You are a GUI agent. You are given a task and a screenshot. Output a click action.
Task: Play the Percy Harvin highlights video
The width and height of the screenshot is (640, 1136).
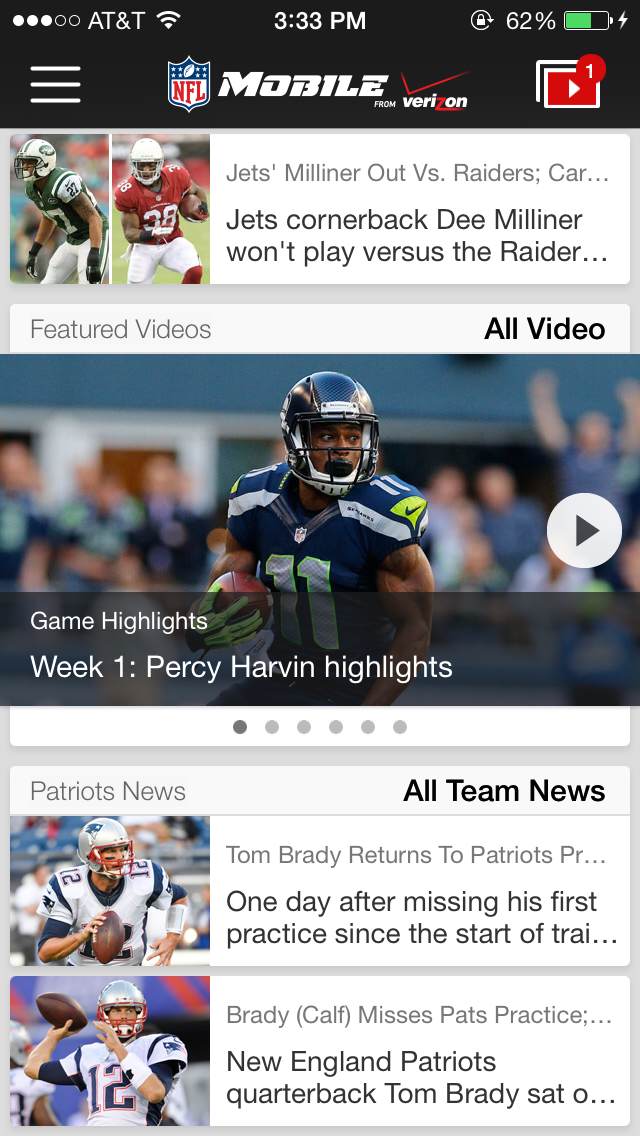point(585,531)
